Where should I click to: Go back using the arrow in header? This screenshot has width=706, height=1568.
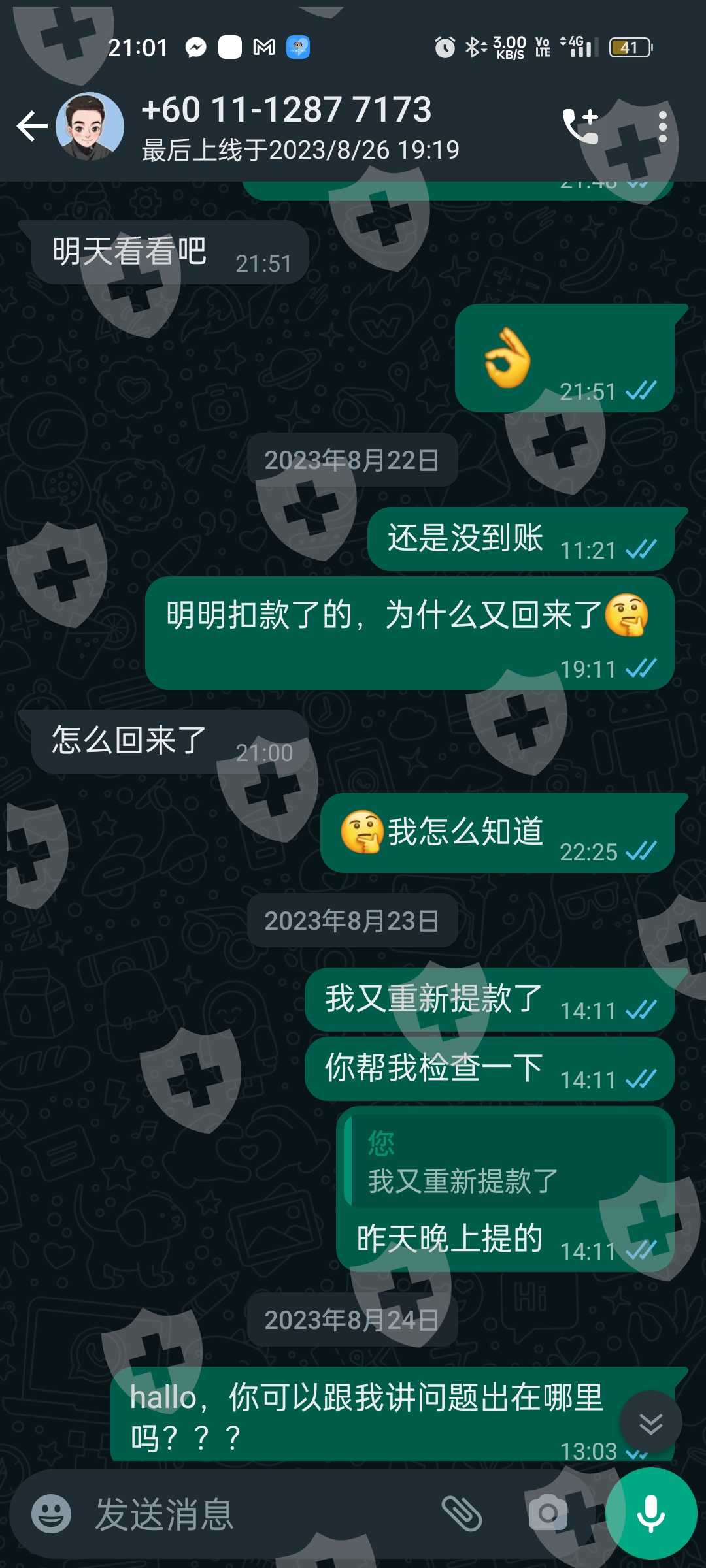point(32,126)
